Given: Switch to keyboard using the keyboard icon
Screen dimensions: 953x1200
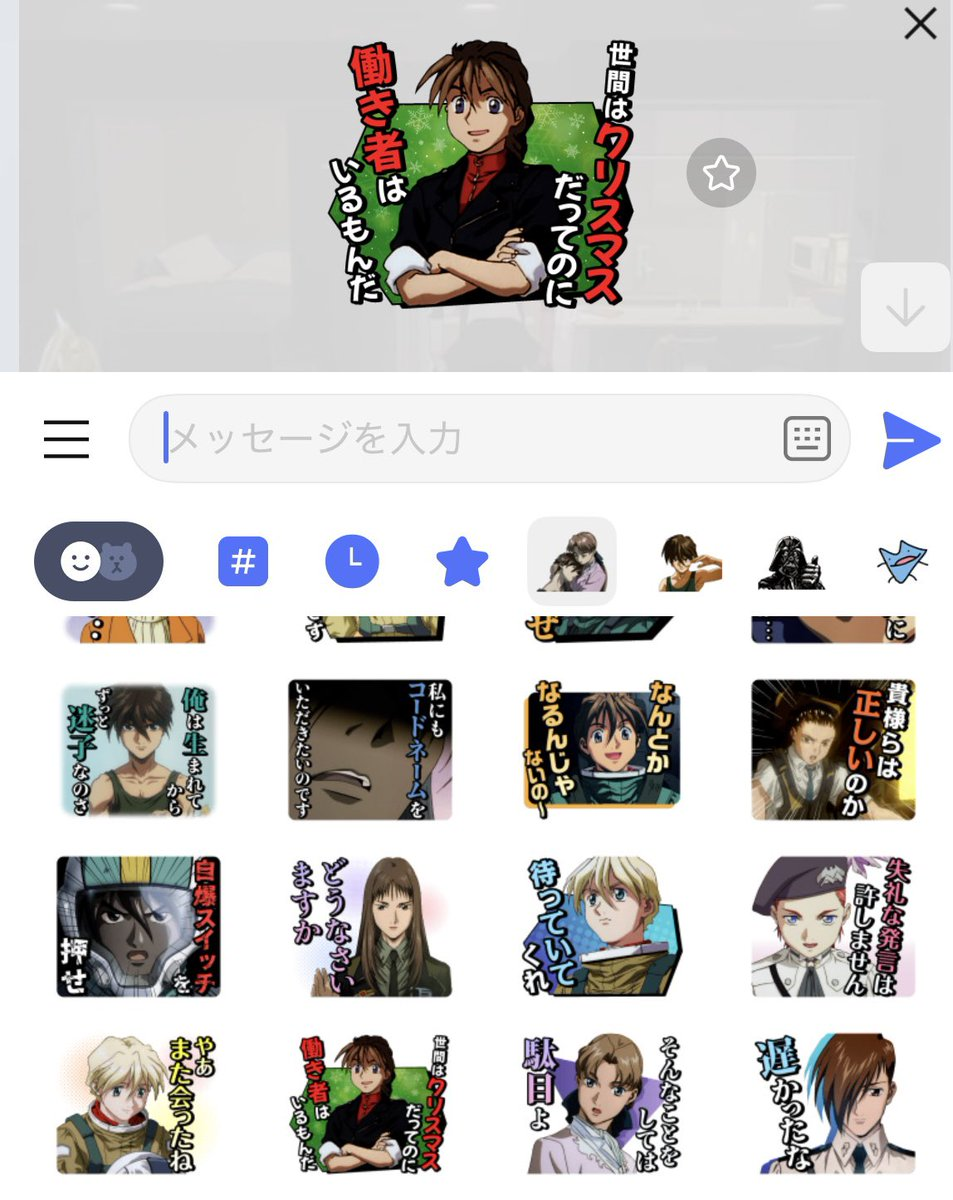Looking at the screenshot, I should [807, 439].
